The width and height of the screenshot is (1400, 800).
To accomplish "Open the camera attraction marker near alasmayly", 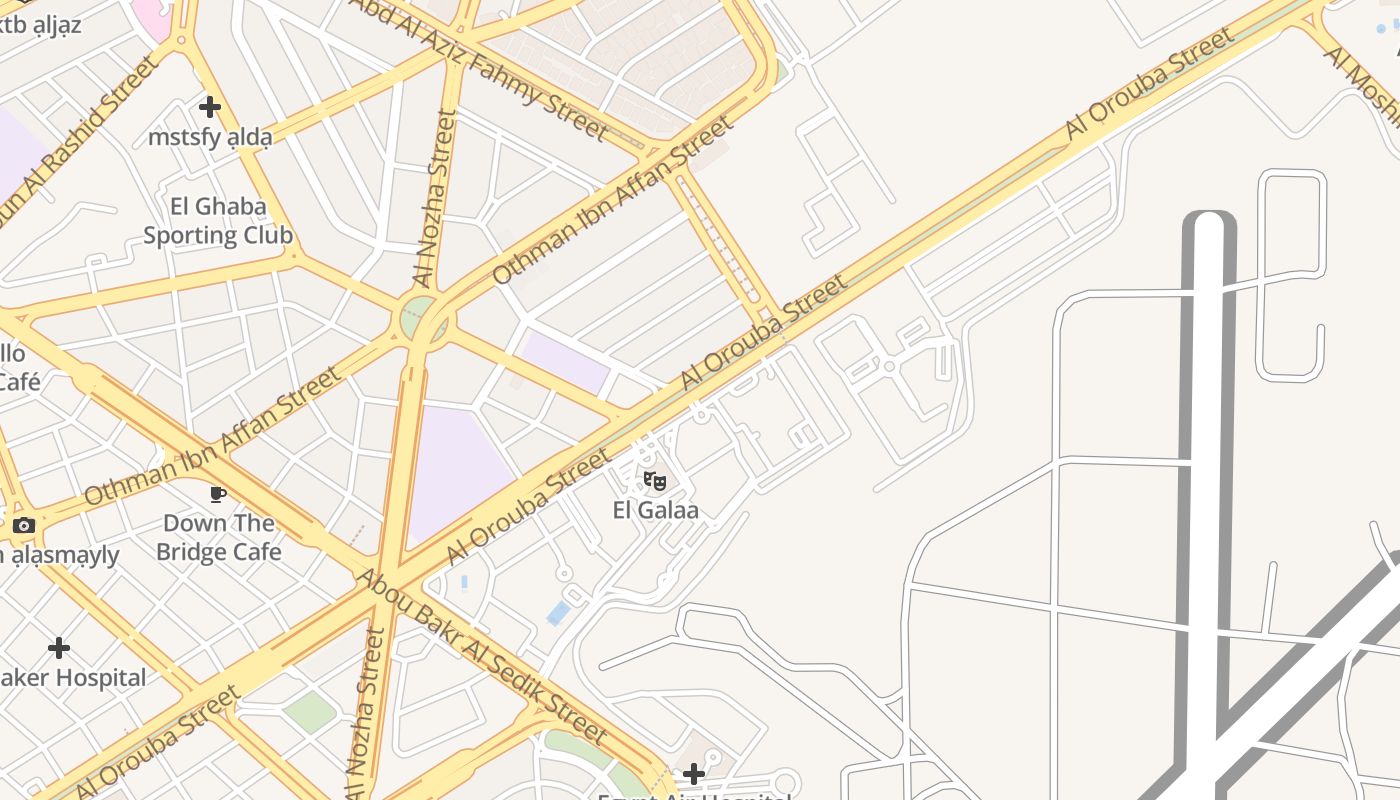I will [x=25, y=525].
